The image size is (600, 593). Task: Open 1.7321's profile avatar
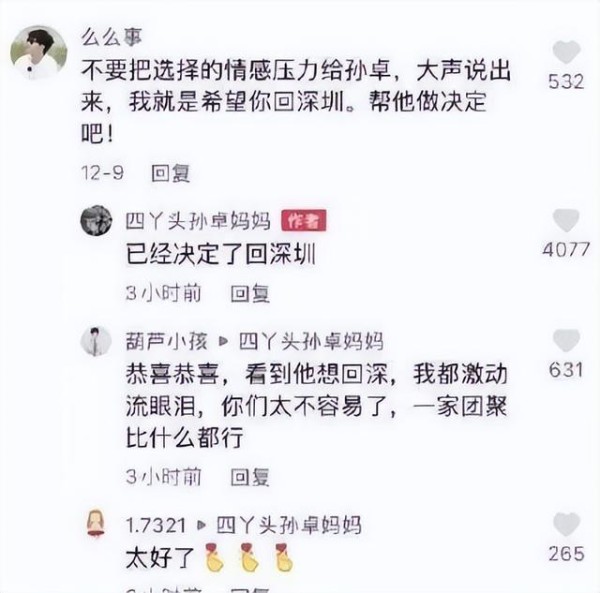96,523
